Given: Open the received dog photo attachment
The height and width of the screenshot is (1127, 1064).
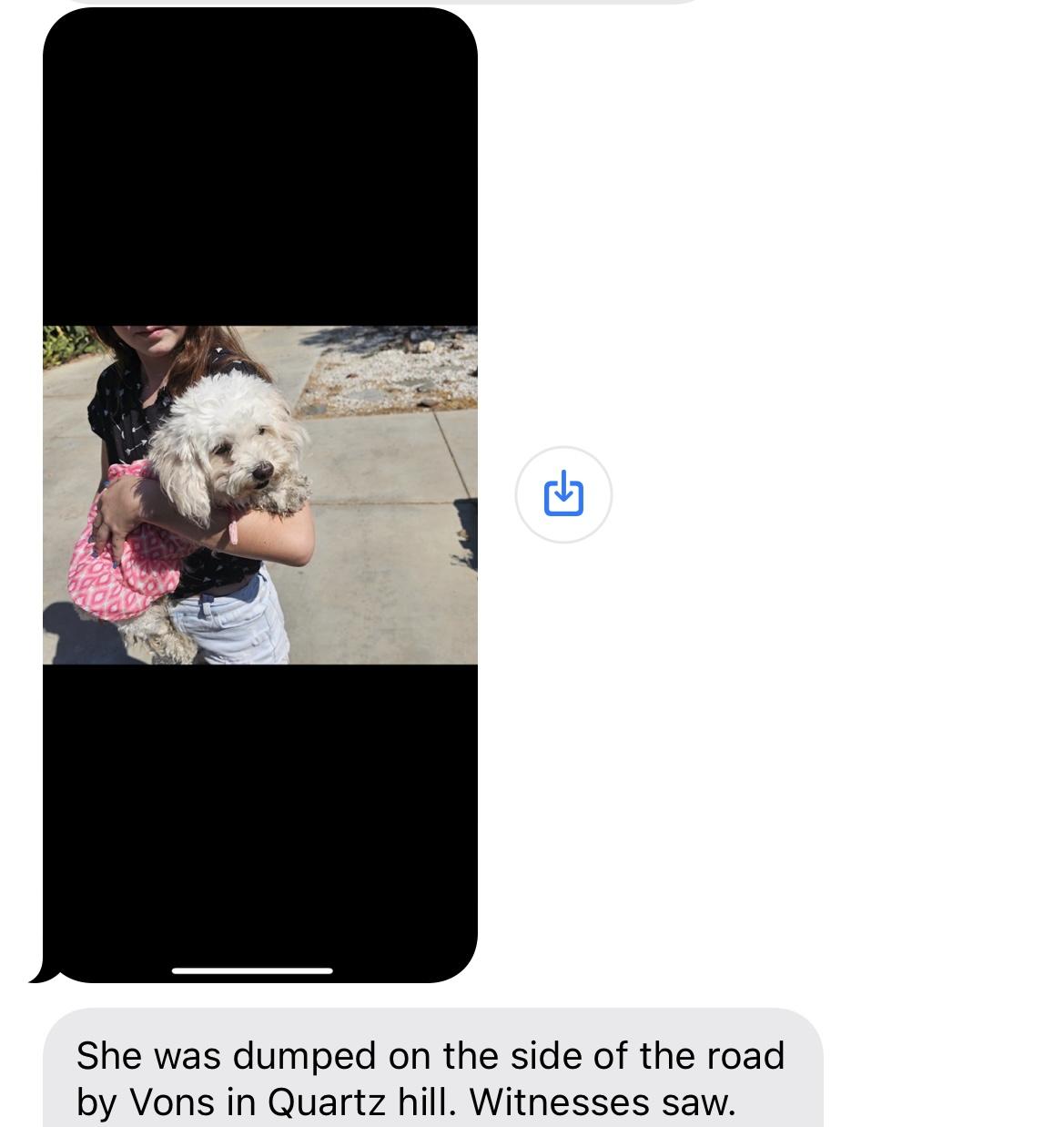Looking at the screenshot, I should pos(260,494).
